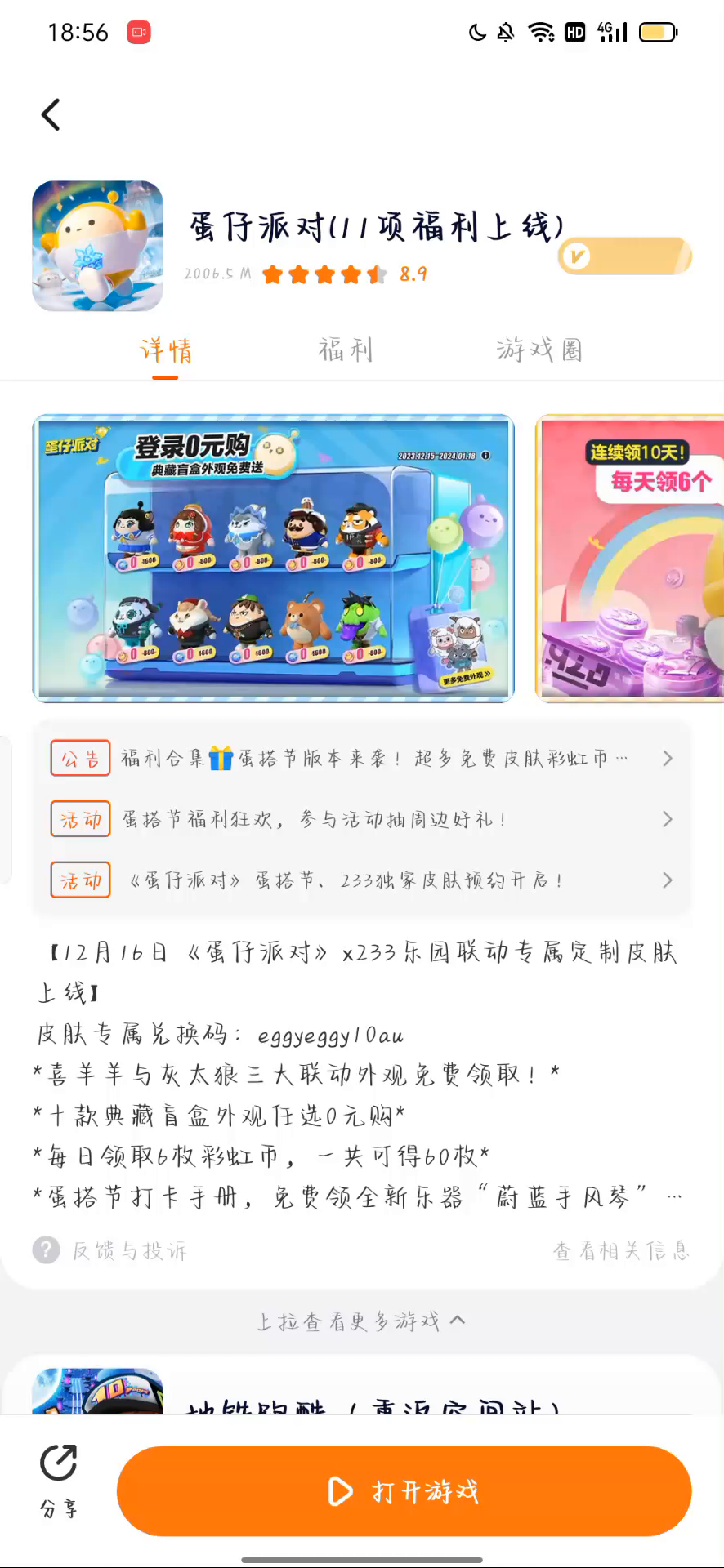Open 蛋搭节福利狂欢 activity row
The image size is (724, 1568).
362,819
